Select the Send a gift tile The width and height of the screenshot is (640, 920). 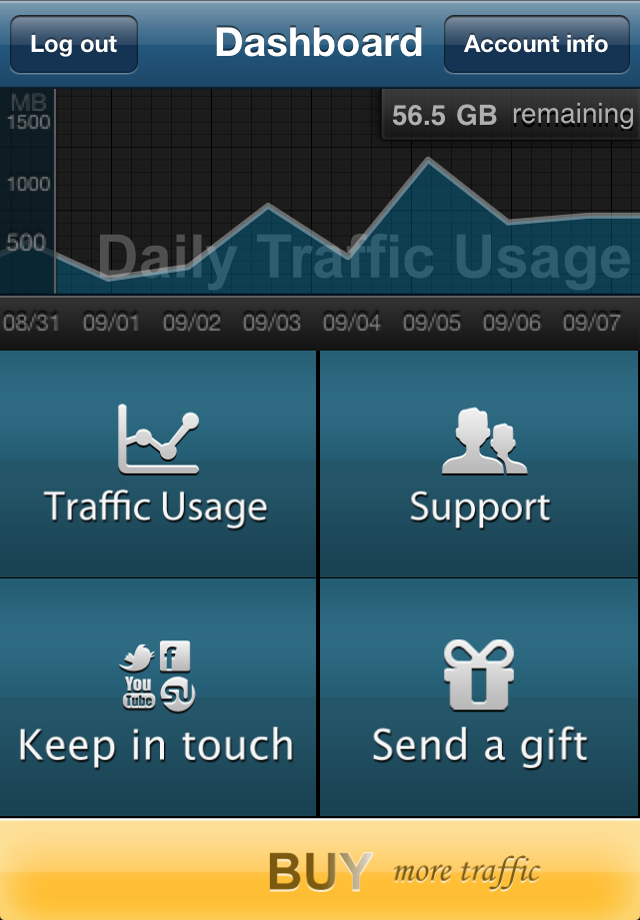tap(480, 698)
